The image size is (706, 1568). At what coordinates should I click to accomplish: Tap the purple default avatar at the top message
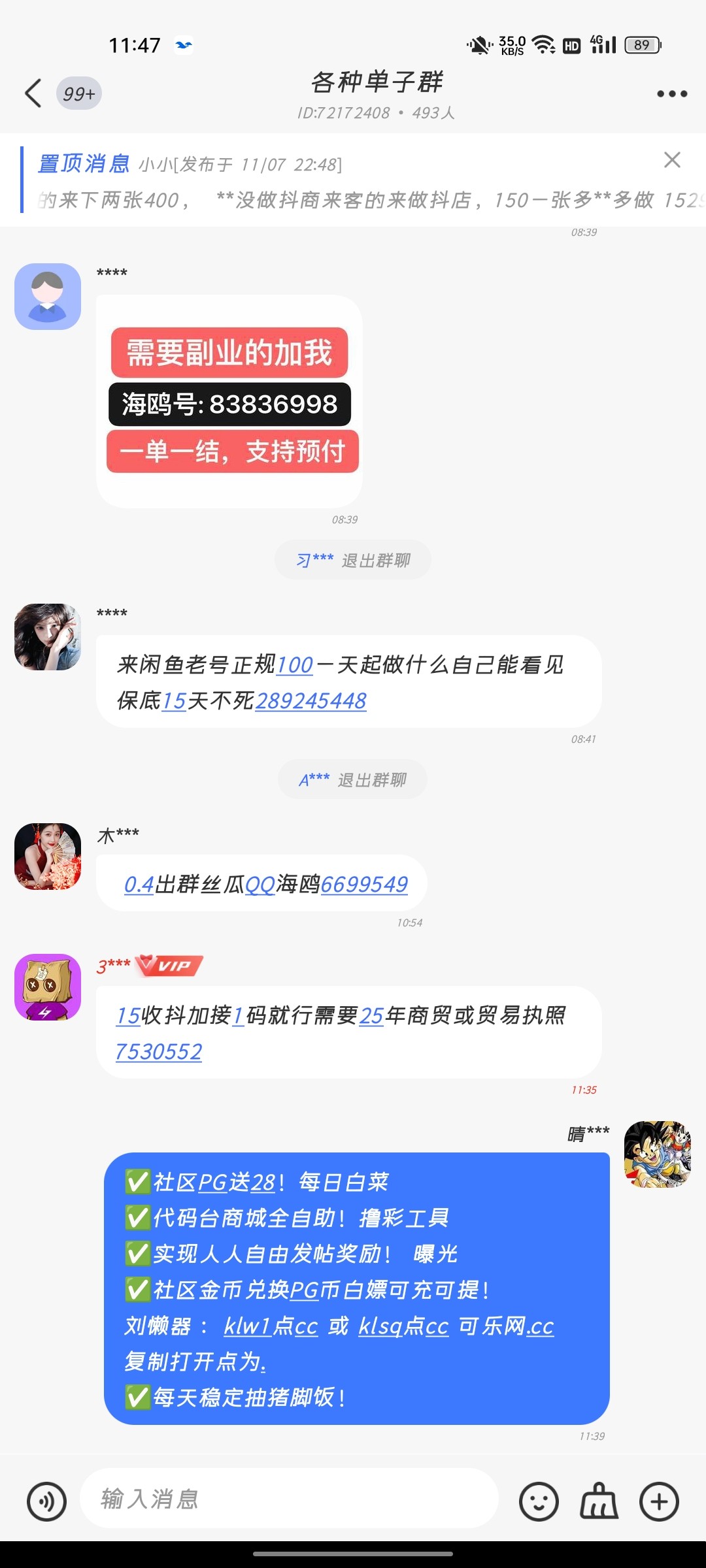pos(47,295)
